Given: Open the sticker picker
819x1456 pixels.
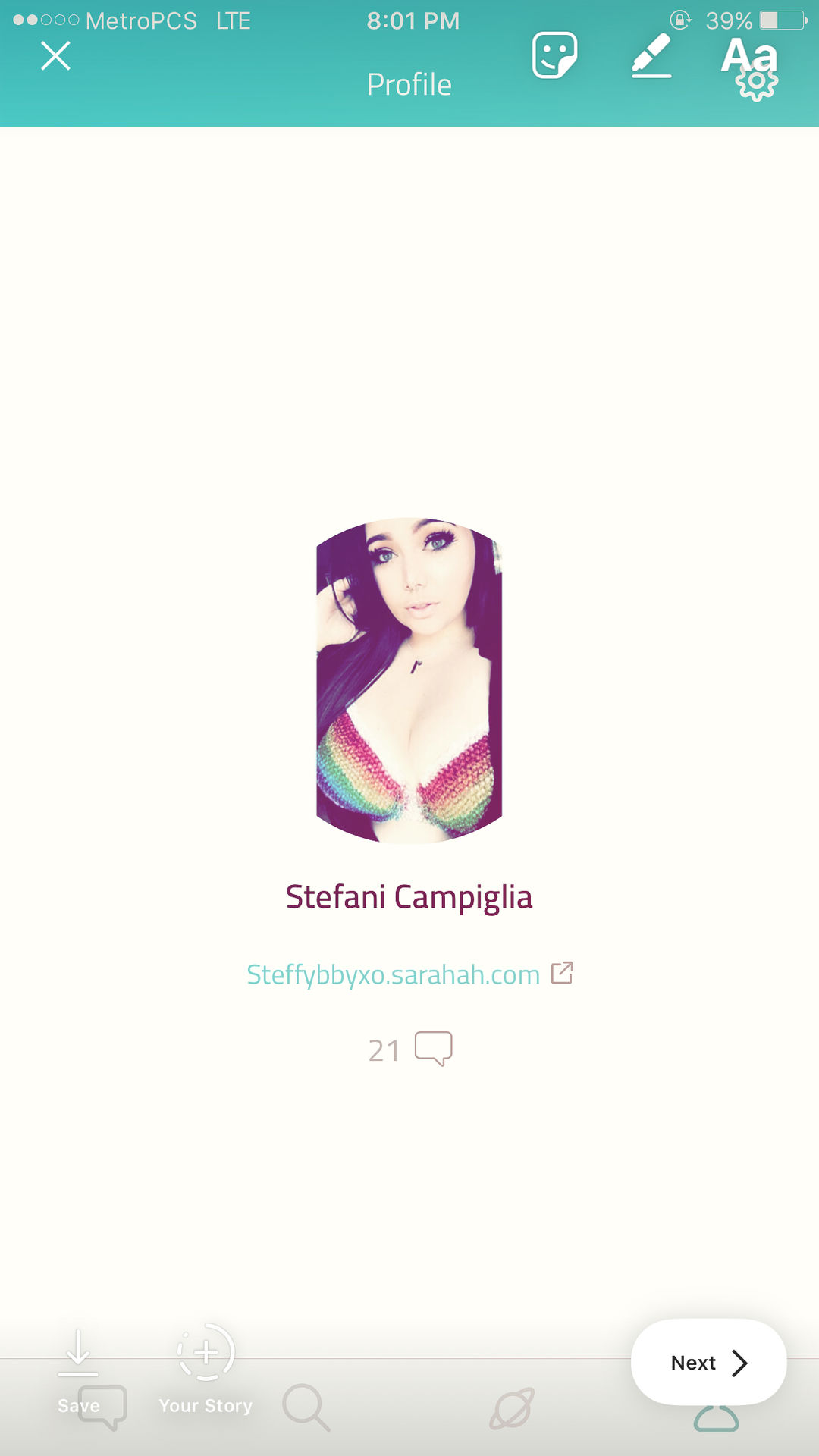Looking at the screenshot, I should tap(554, 55).
